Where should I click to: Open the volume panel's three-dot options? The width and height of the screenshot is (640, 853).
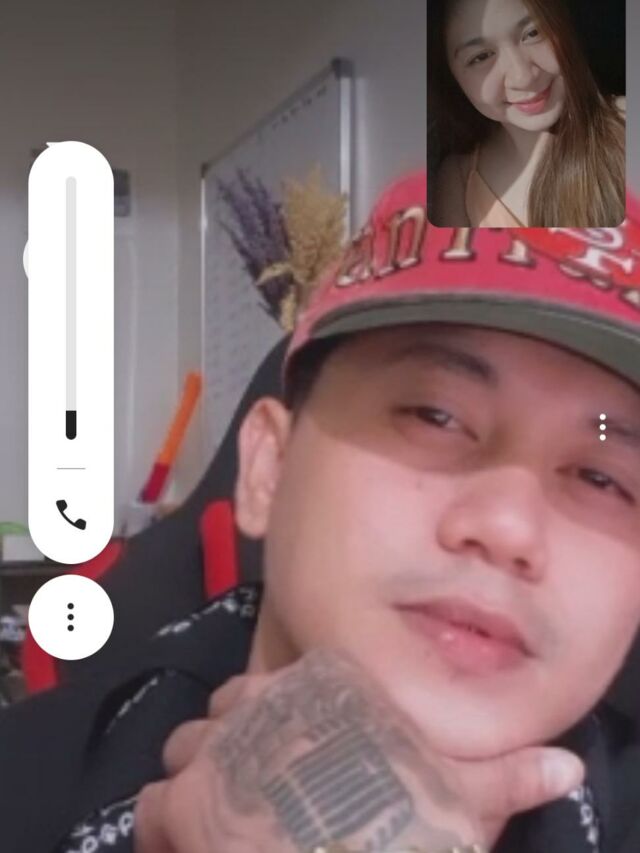click(x=71, y=617)
